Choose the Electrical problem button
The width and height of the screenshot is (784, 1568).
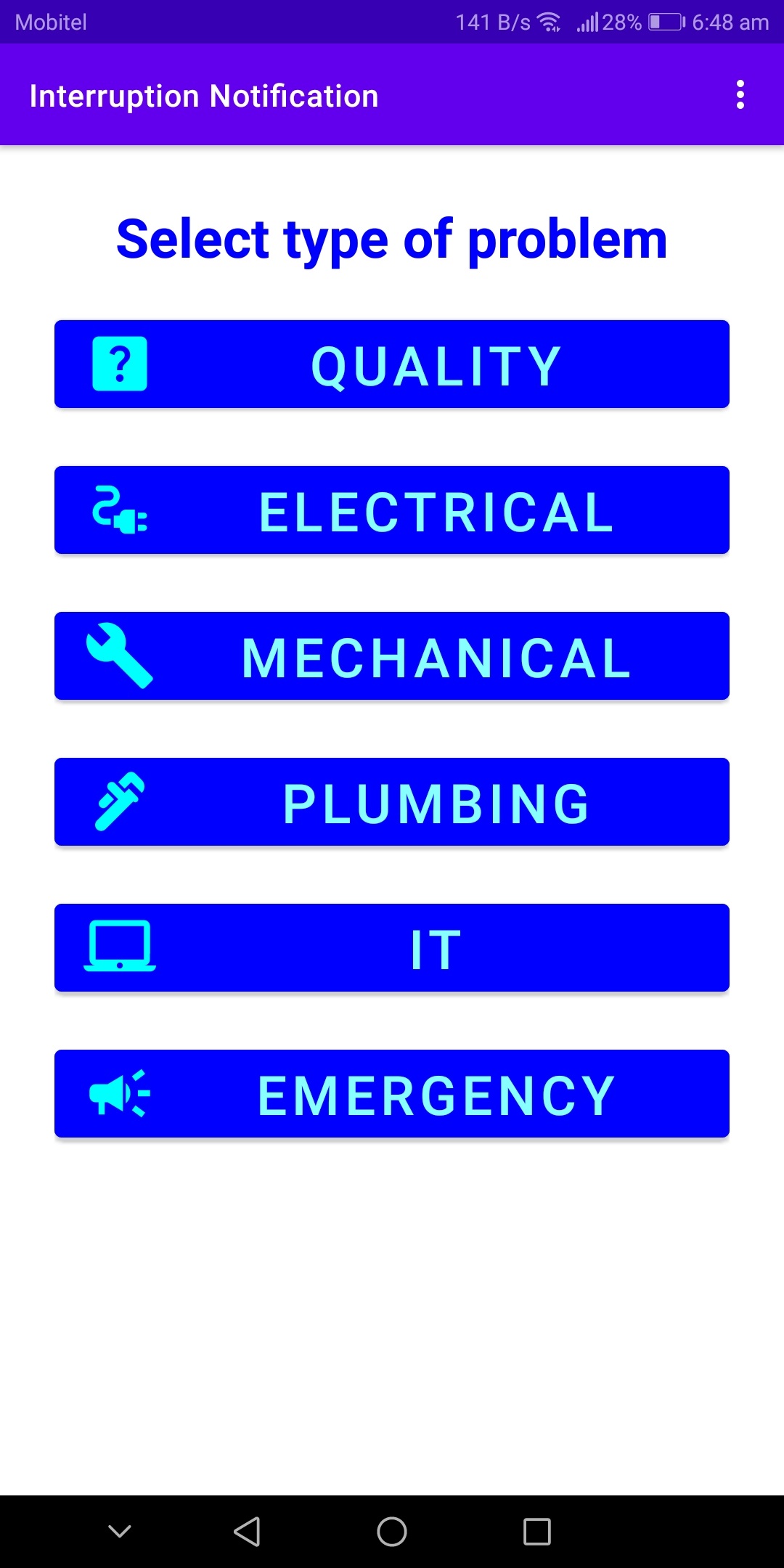coord(392,510)
